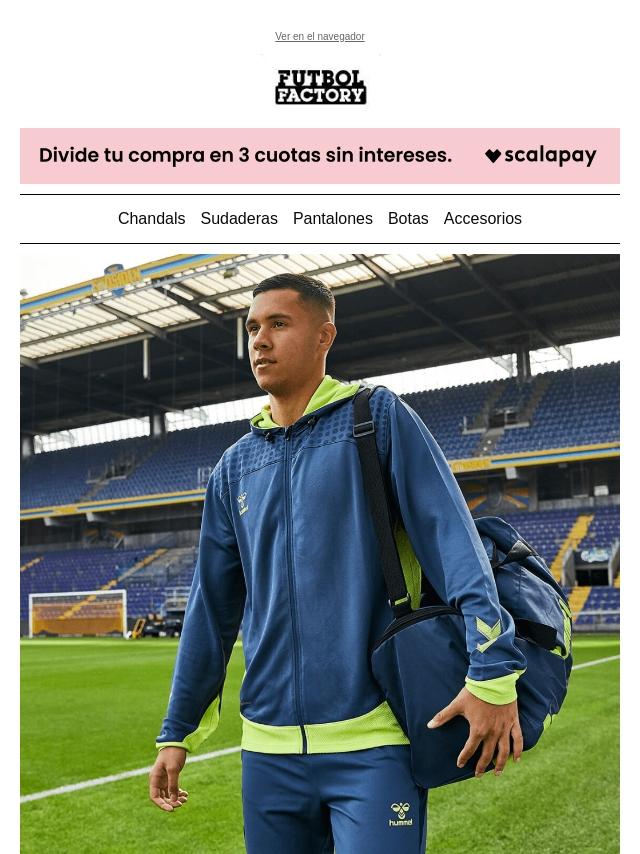Browse Pantalones category
This screenshot has width=640, height=854.
pos(332,218)
